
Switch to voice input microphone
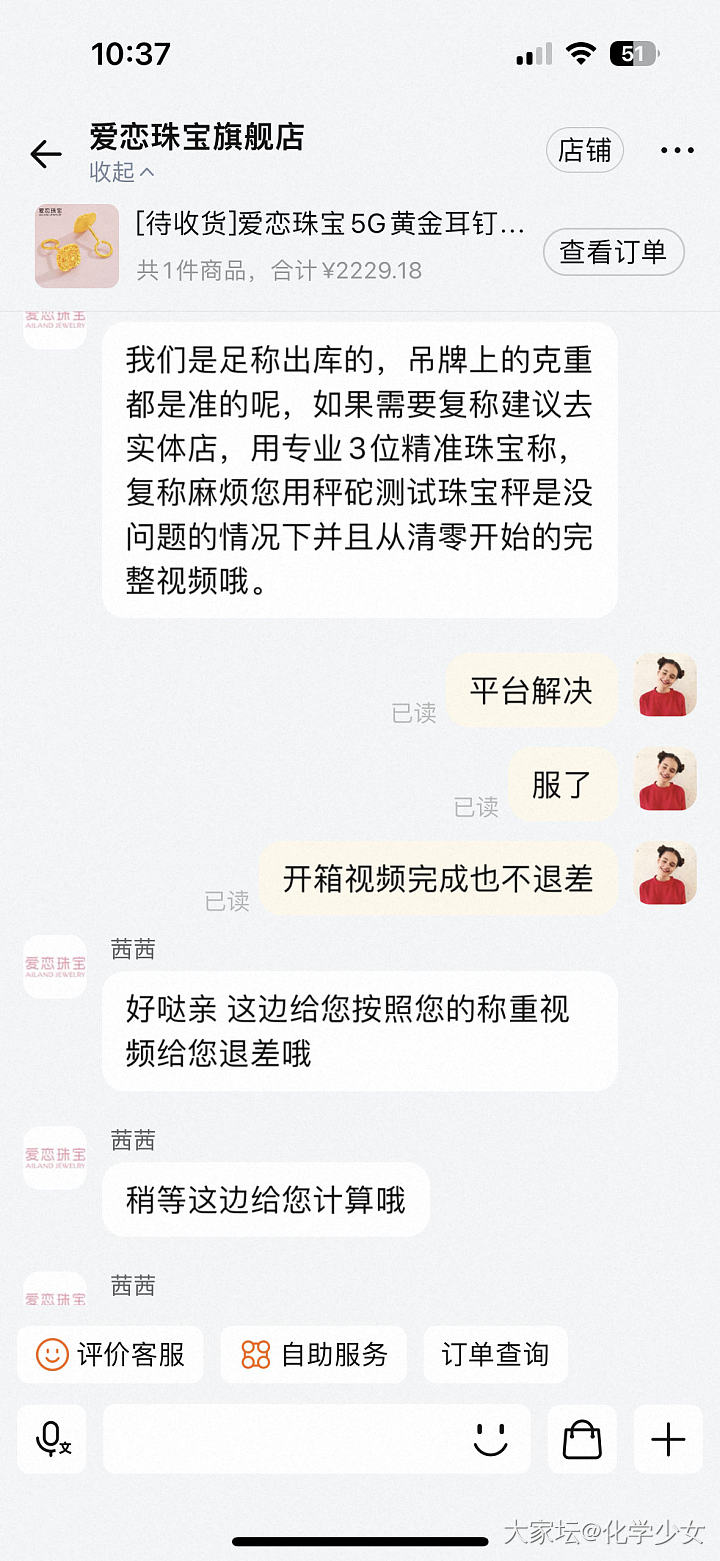[x=52, y=1439]
